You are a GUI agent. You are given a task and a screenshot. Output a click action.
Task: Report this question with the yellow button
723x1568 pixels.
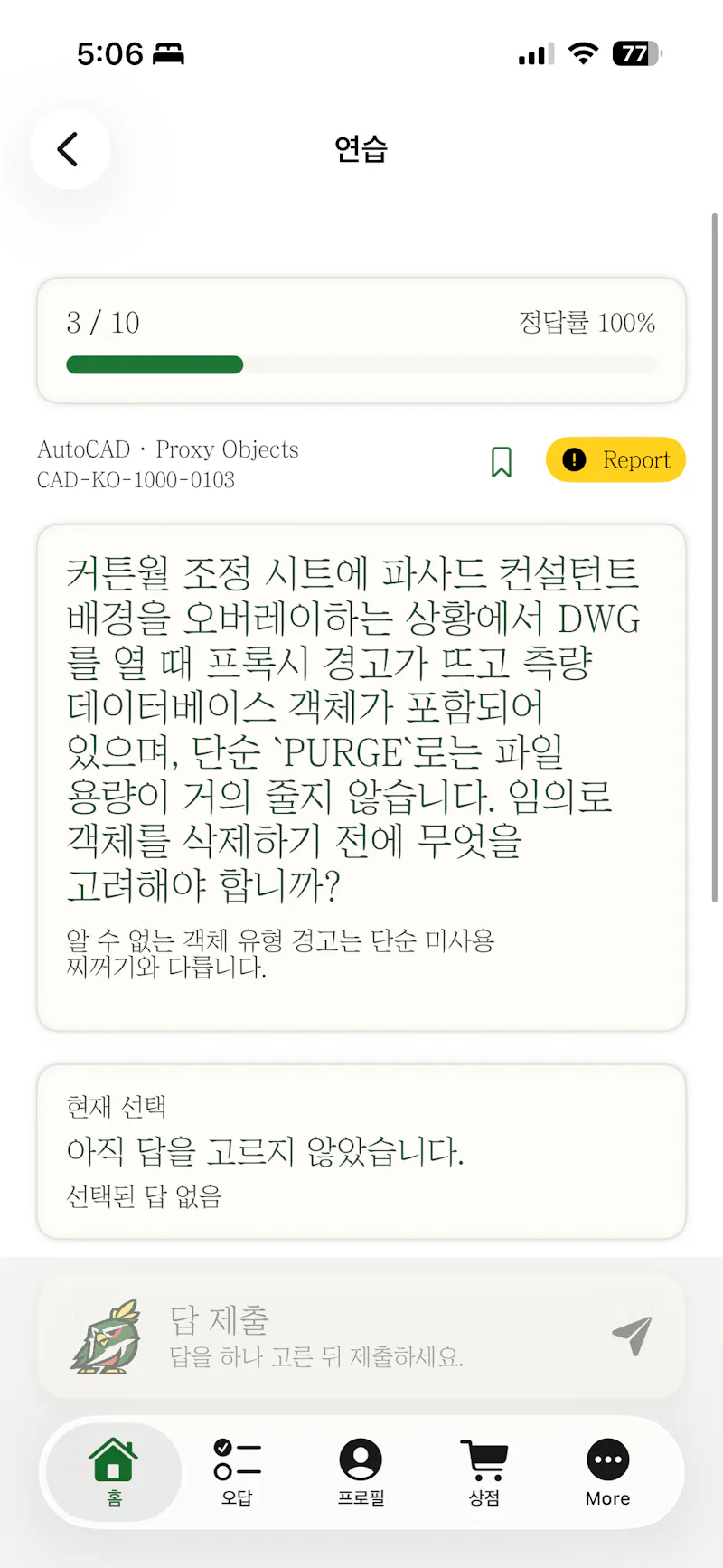(615, 459)
